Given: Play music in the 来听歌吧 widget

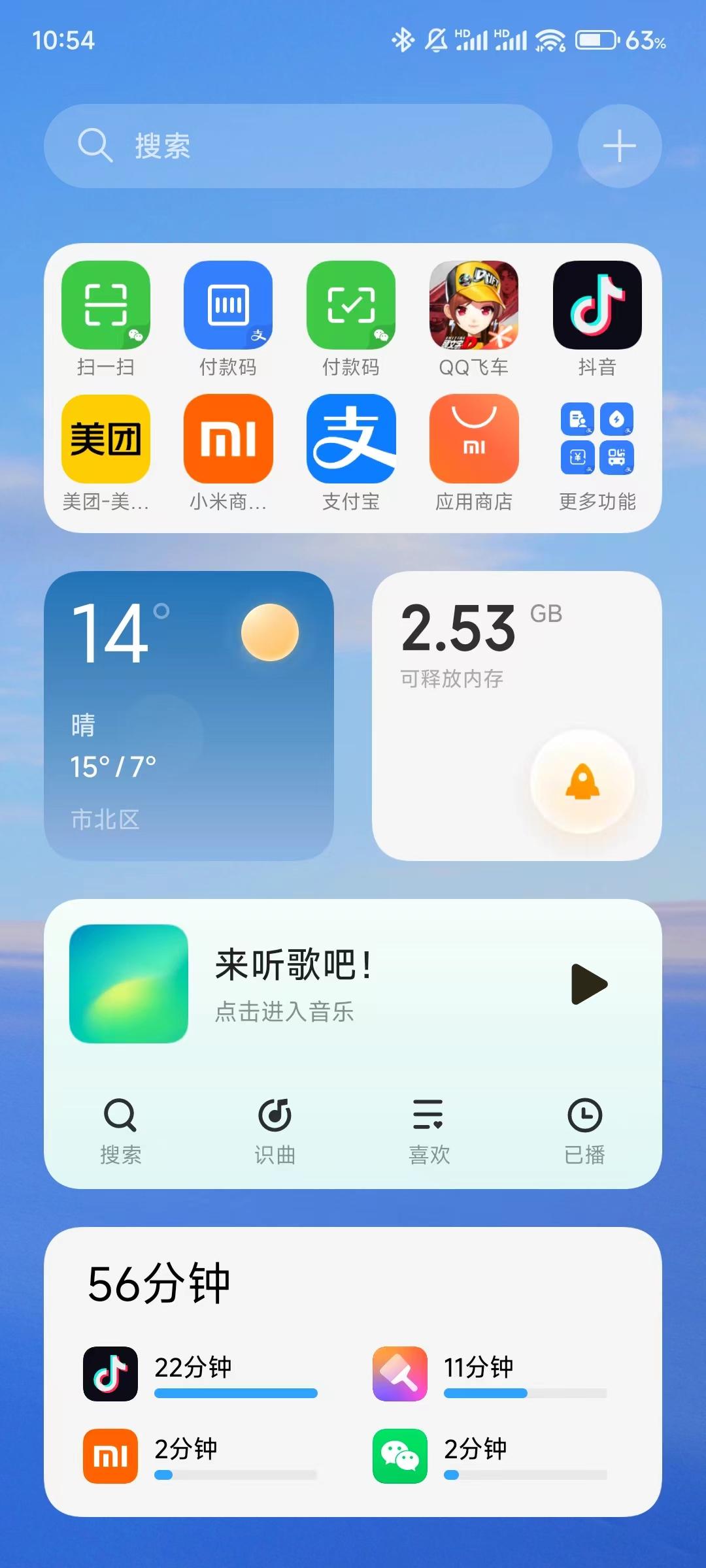Looking at the screenshot, I should (x=589, y=984).
